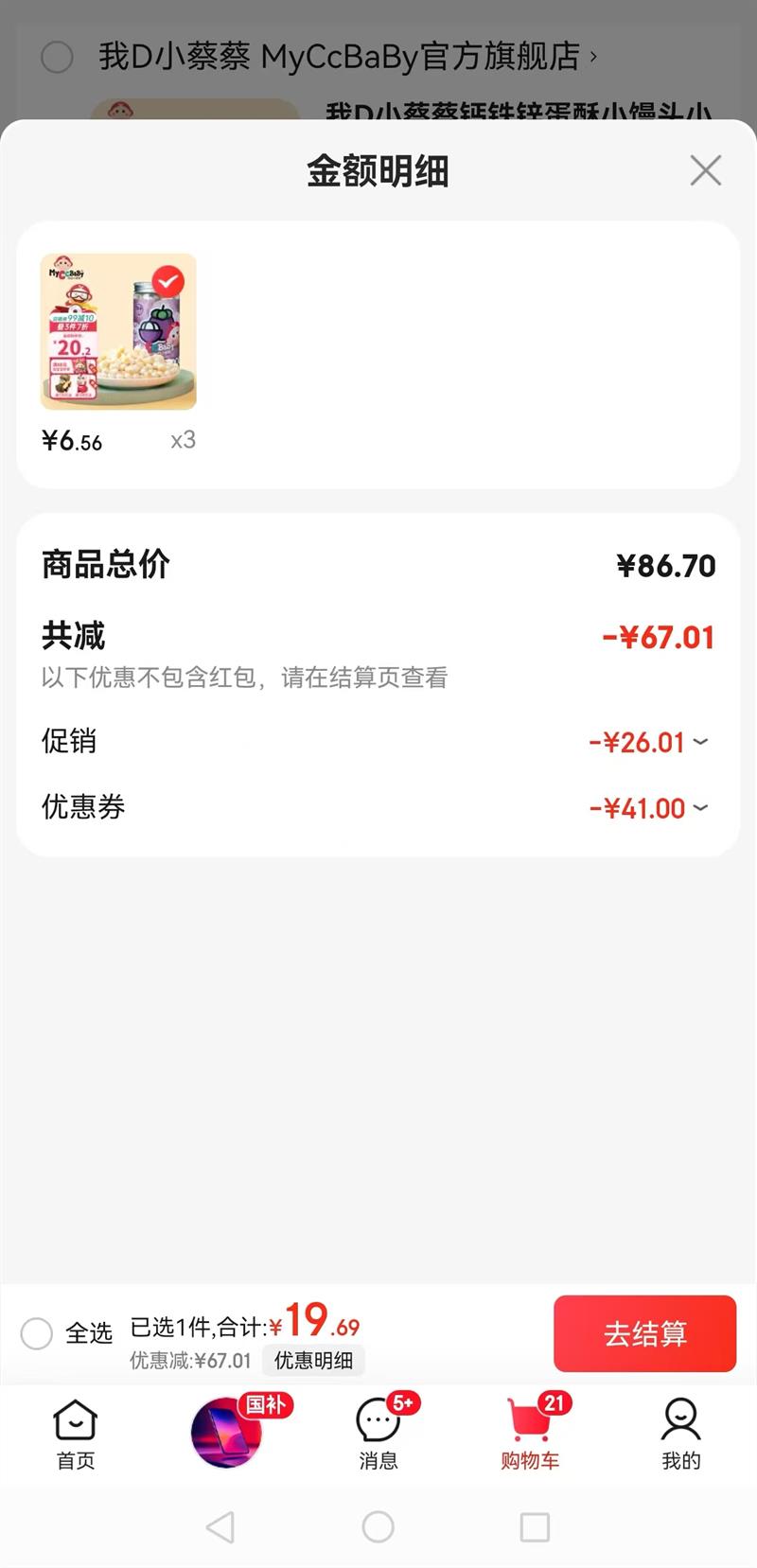Close the 金额明细 panel
The image size is (757, 1568).
click(705, 170)
